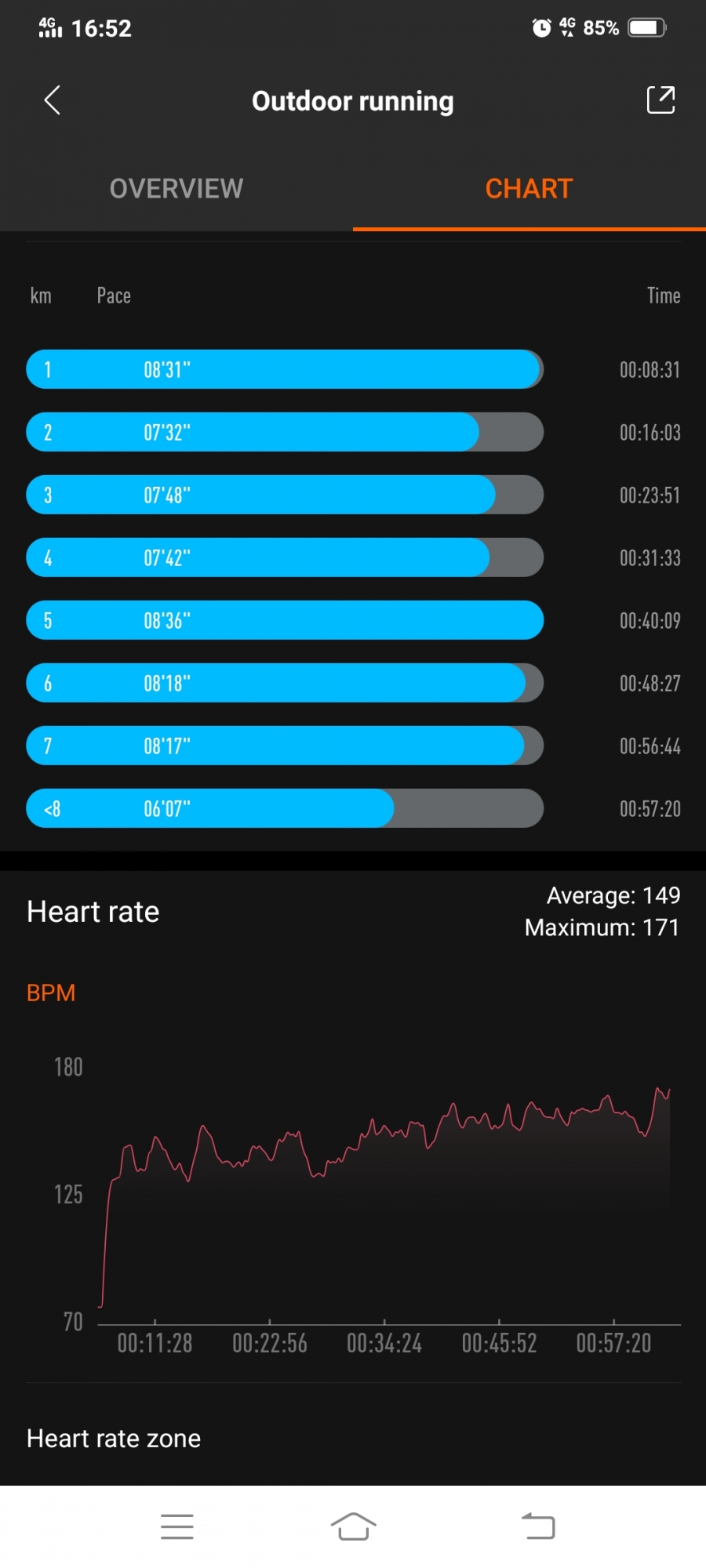Select the Chart tab
706x1568 pixels.
529,188
